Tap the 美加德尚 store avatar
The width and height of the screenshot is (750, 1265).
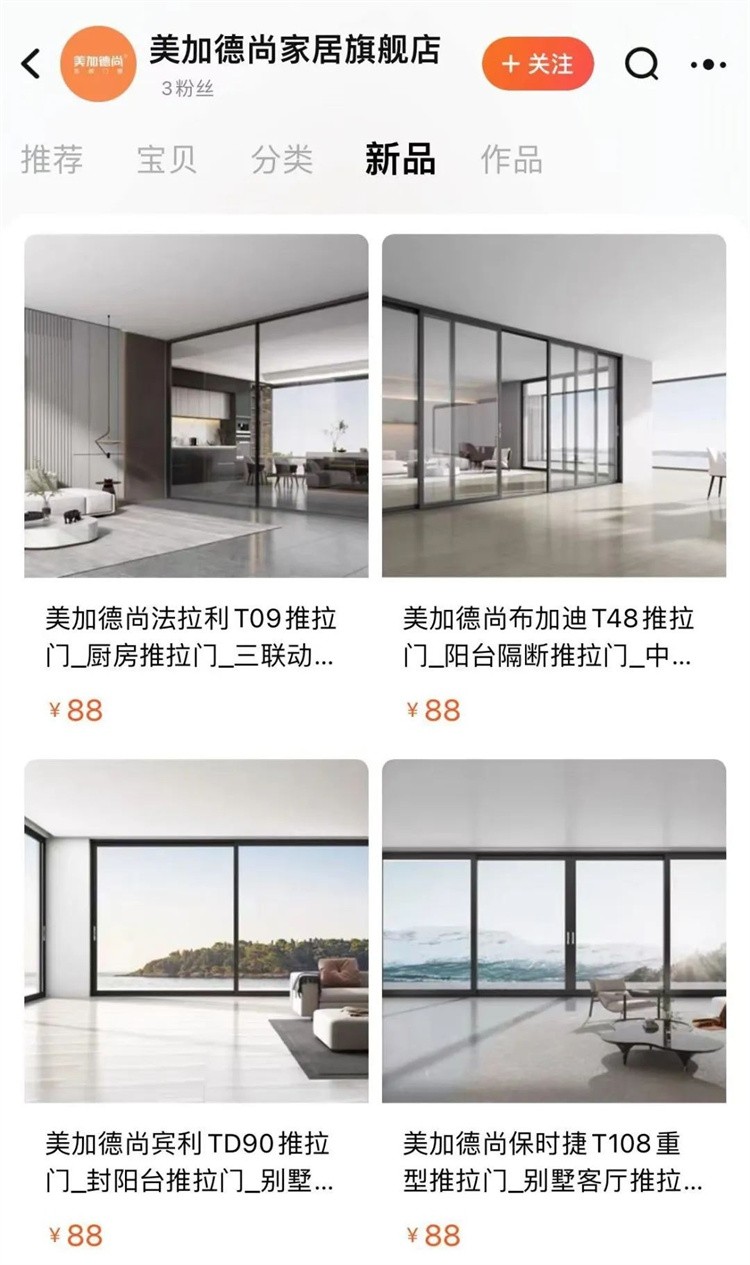point(98,64)
